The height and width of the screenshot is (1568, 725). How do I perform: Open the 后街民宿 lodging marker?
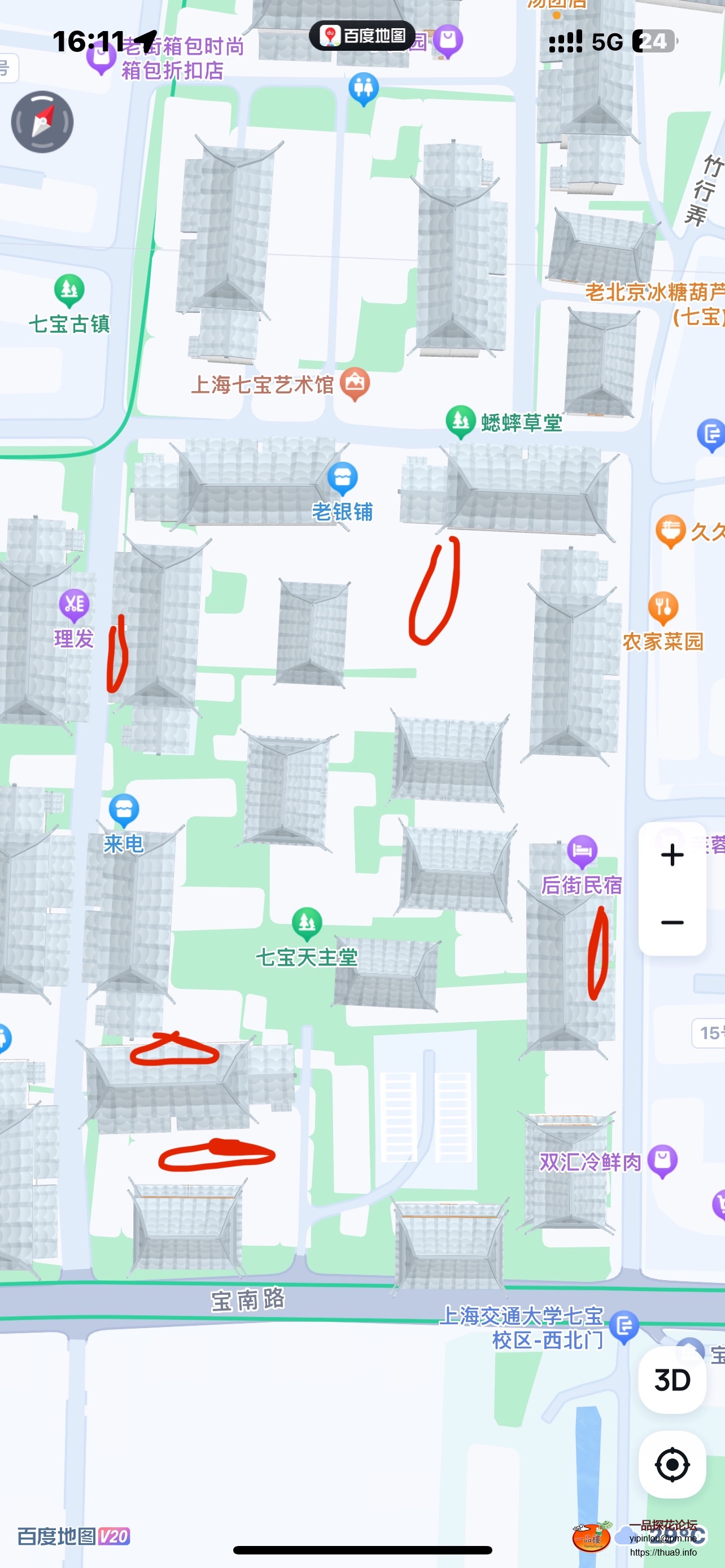click(582, 851)
